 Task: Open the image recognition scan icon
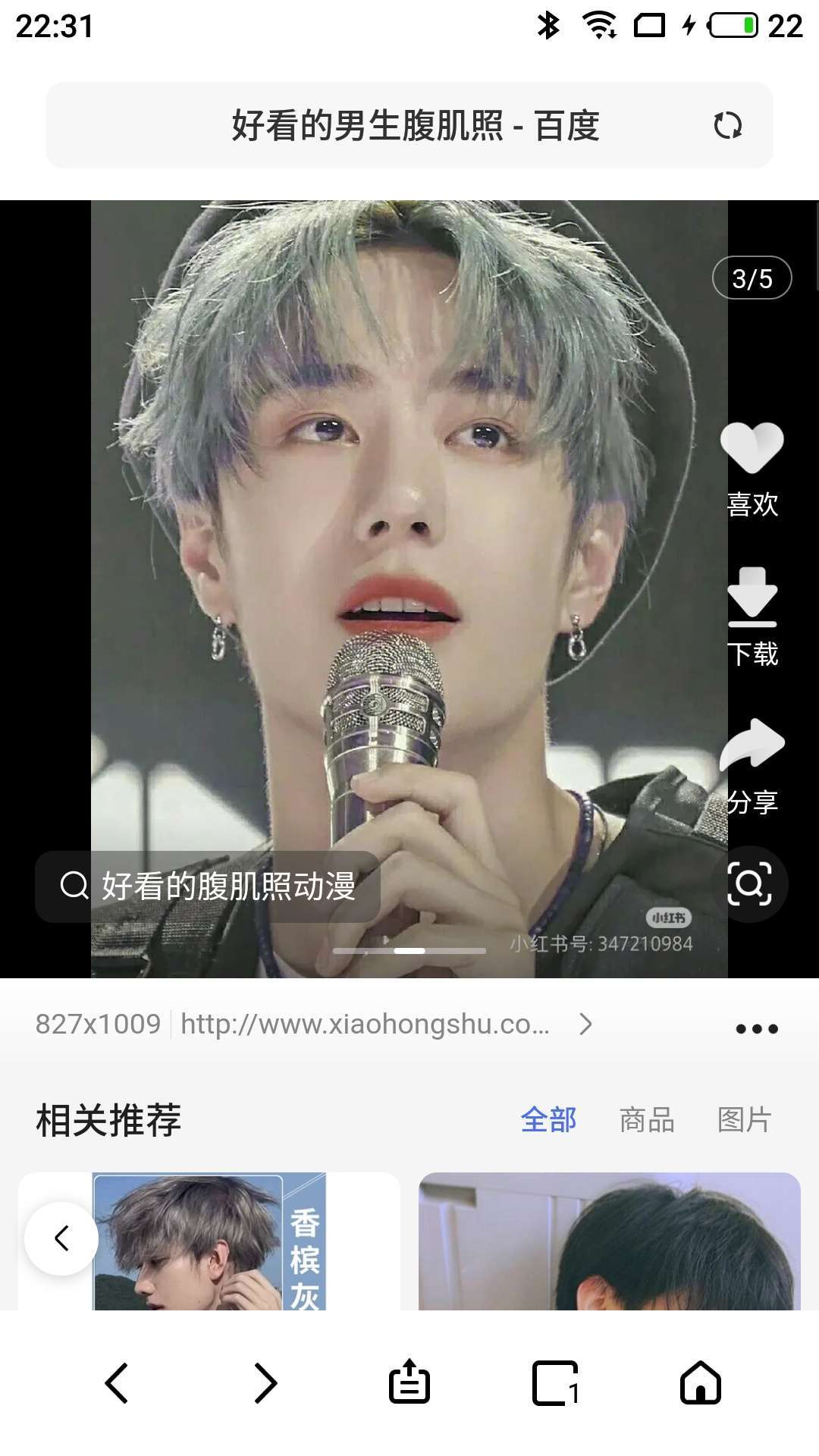click(749, 883)
